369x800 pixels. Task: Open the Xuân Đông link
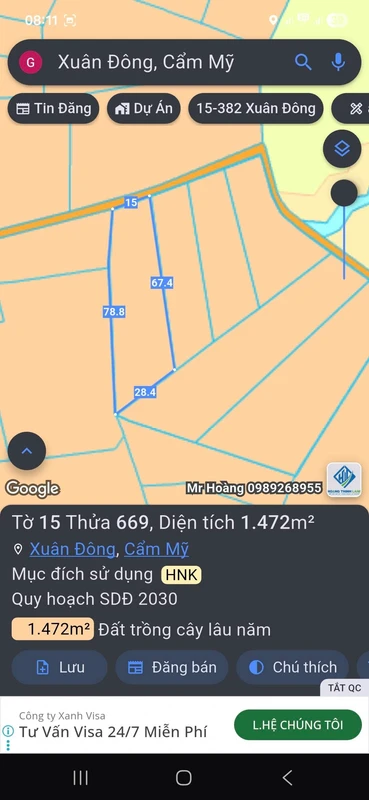tap(72, 549)
